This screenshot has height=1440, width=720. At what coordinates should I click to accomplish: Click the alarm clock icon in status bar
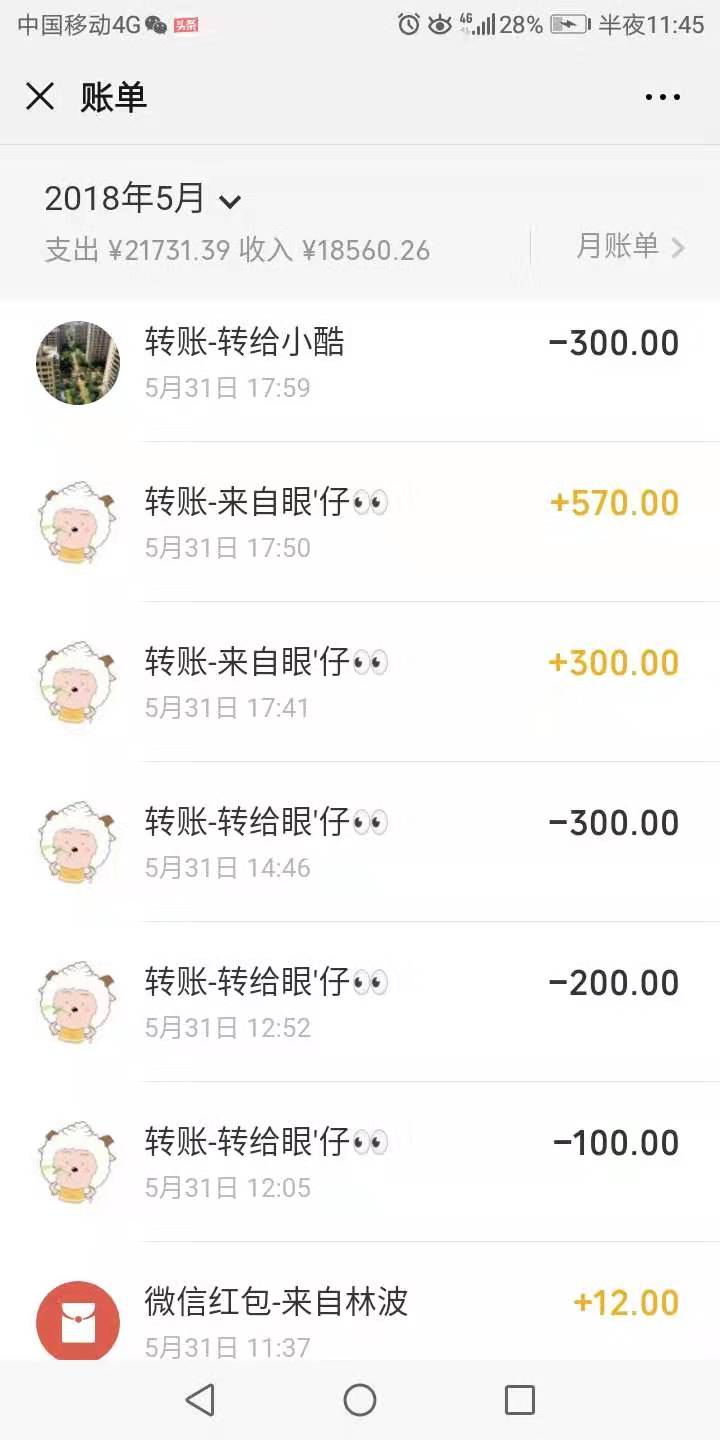[409, 27]
